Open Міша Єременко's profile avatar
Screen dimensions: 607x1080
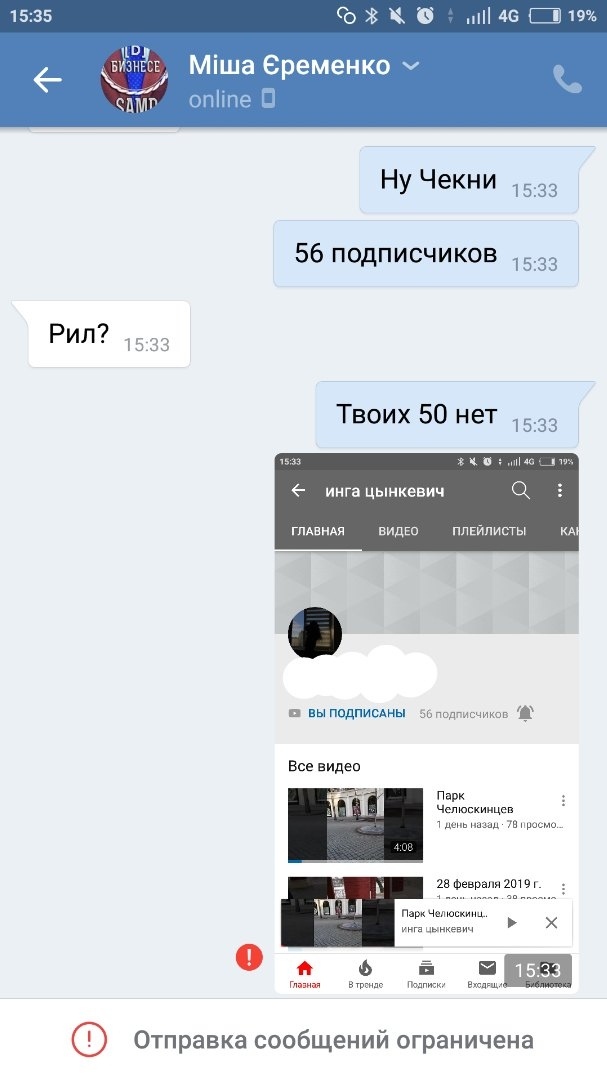point(135,81)
